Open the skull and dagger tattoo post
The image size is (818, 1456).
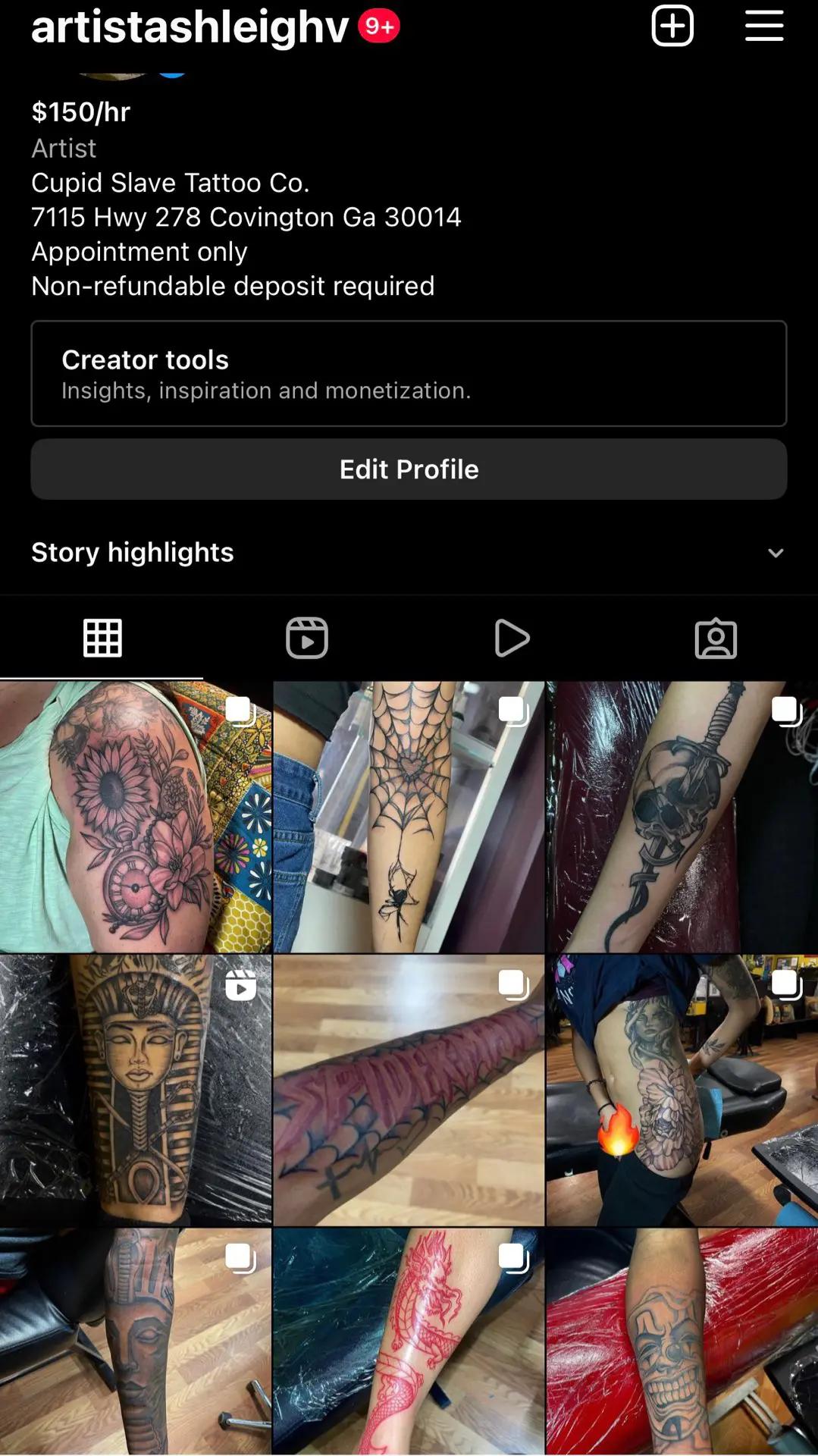point(682,817)
